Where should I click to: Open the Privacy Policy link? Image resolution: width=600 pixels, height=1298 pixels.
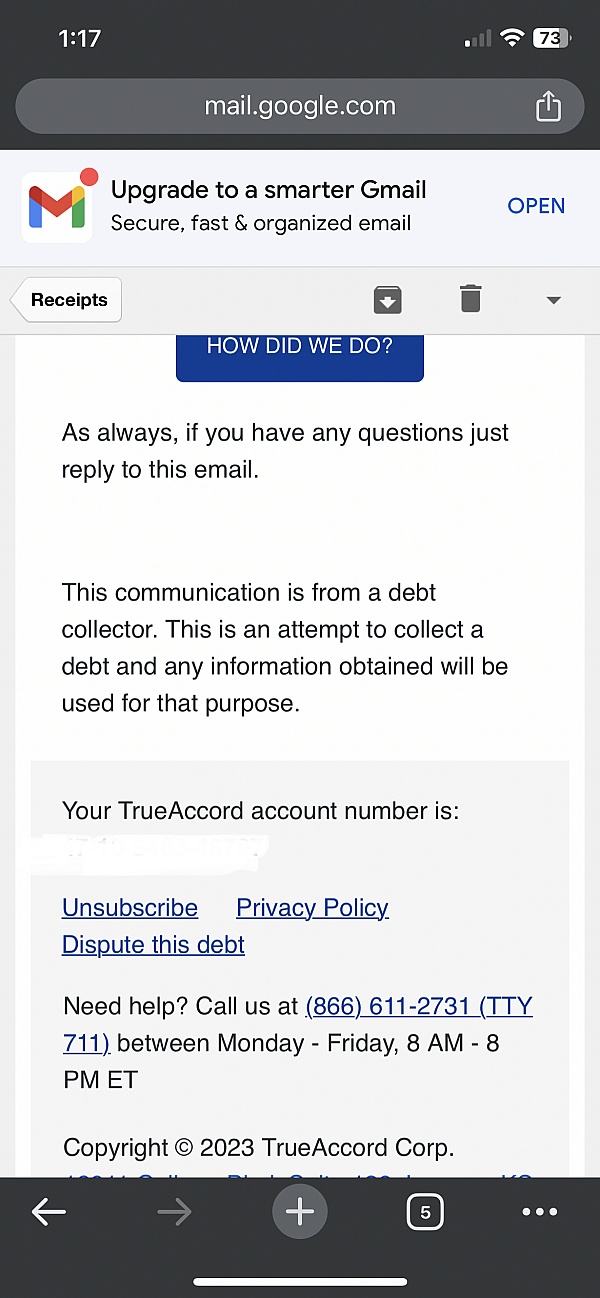tap(312, 908)
